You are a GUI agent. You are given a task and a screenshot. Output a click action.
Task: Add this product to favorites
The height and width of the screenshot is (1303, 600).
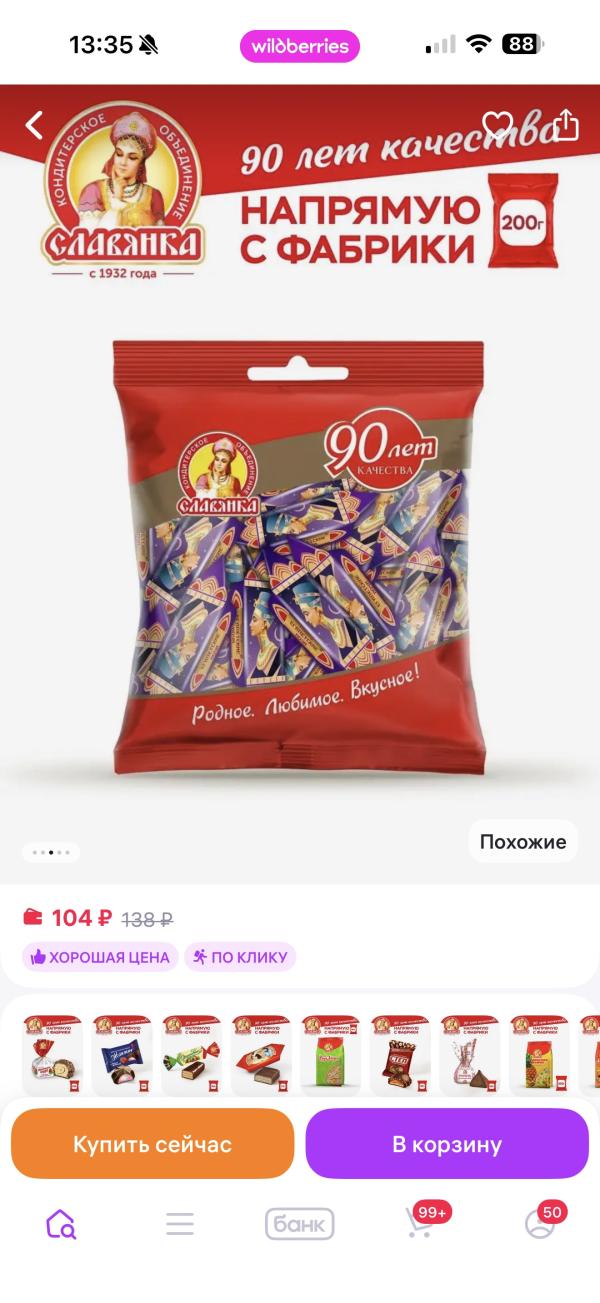497,125
